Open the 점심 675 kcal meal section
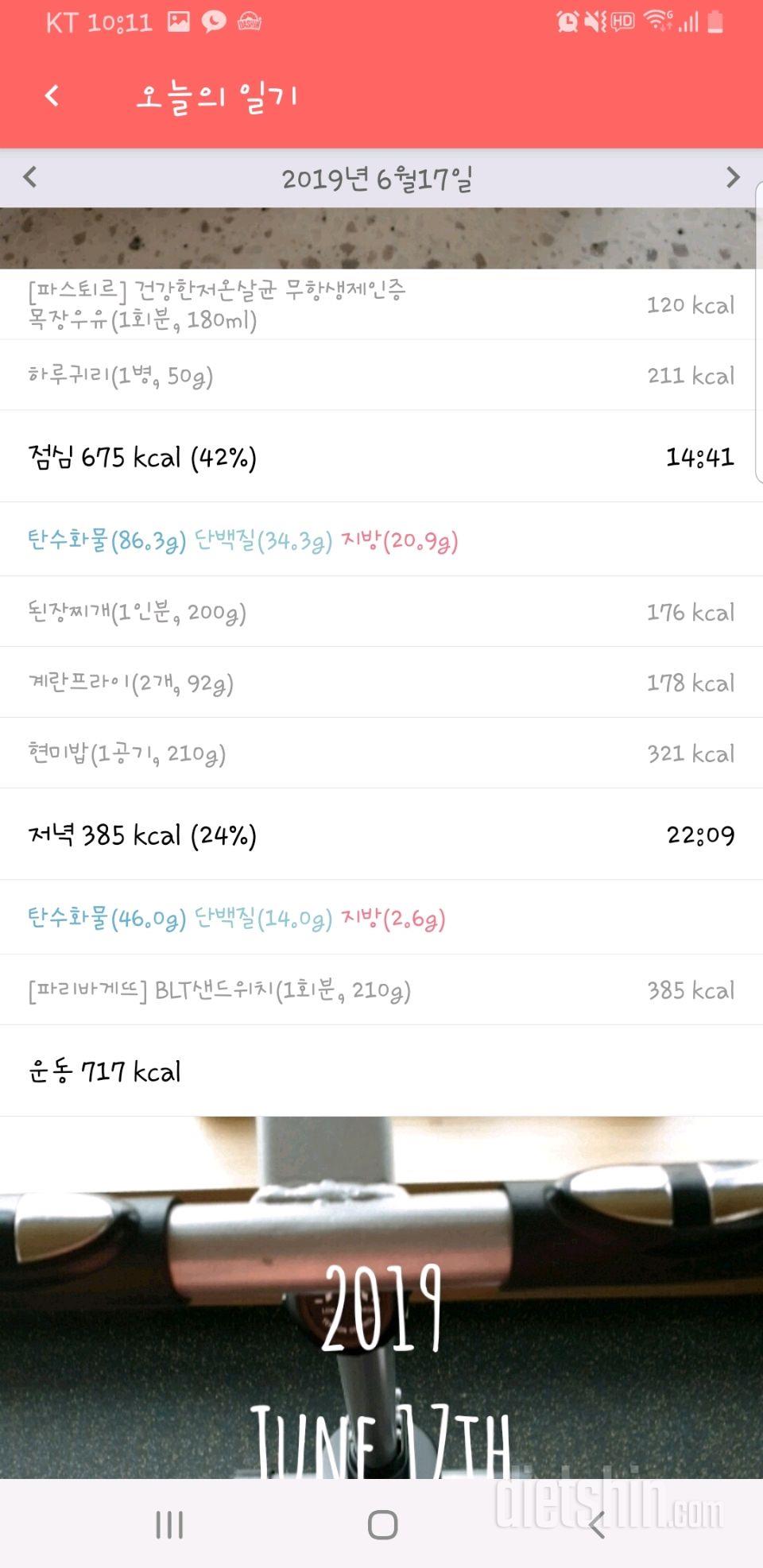Viewport: 763px width, 1568px height. point(381,457)
